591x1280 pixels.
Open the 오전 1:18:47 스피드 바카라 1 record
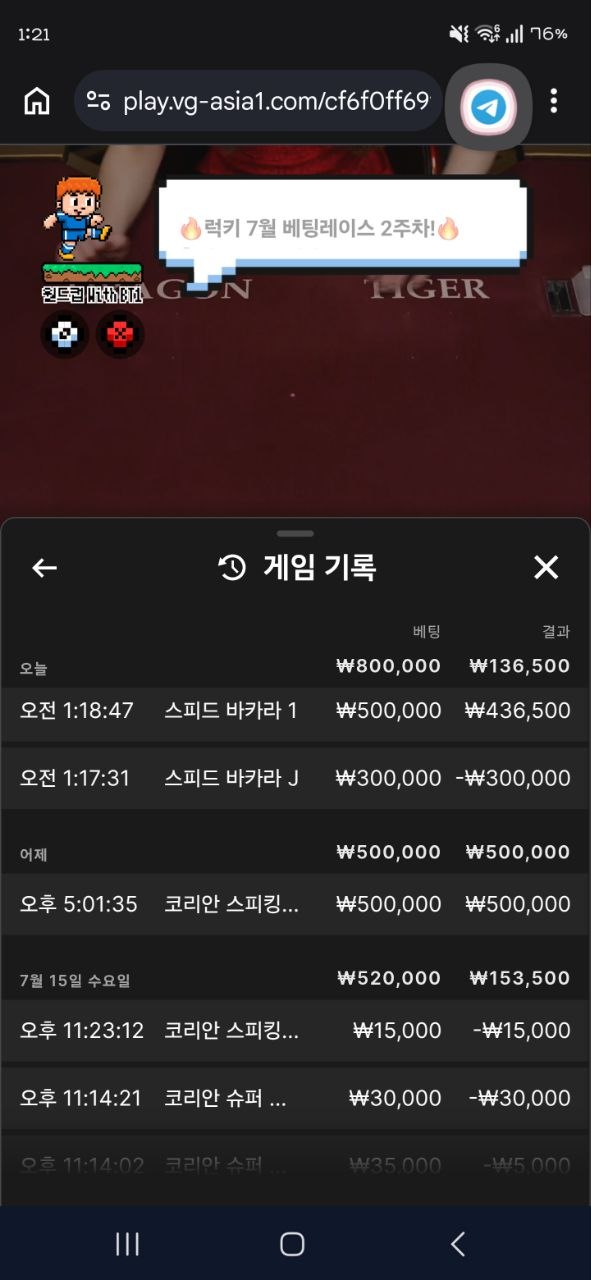coord(295,711)
